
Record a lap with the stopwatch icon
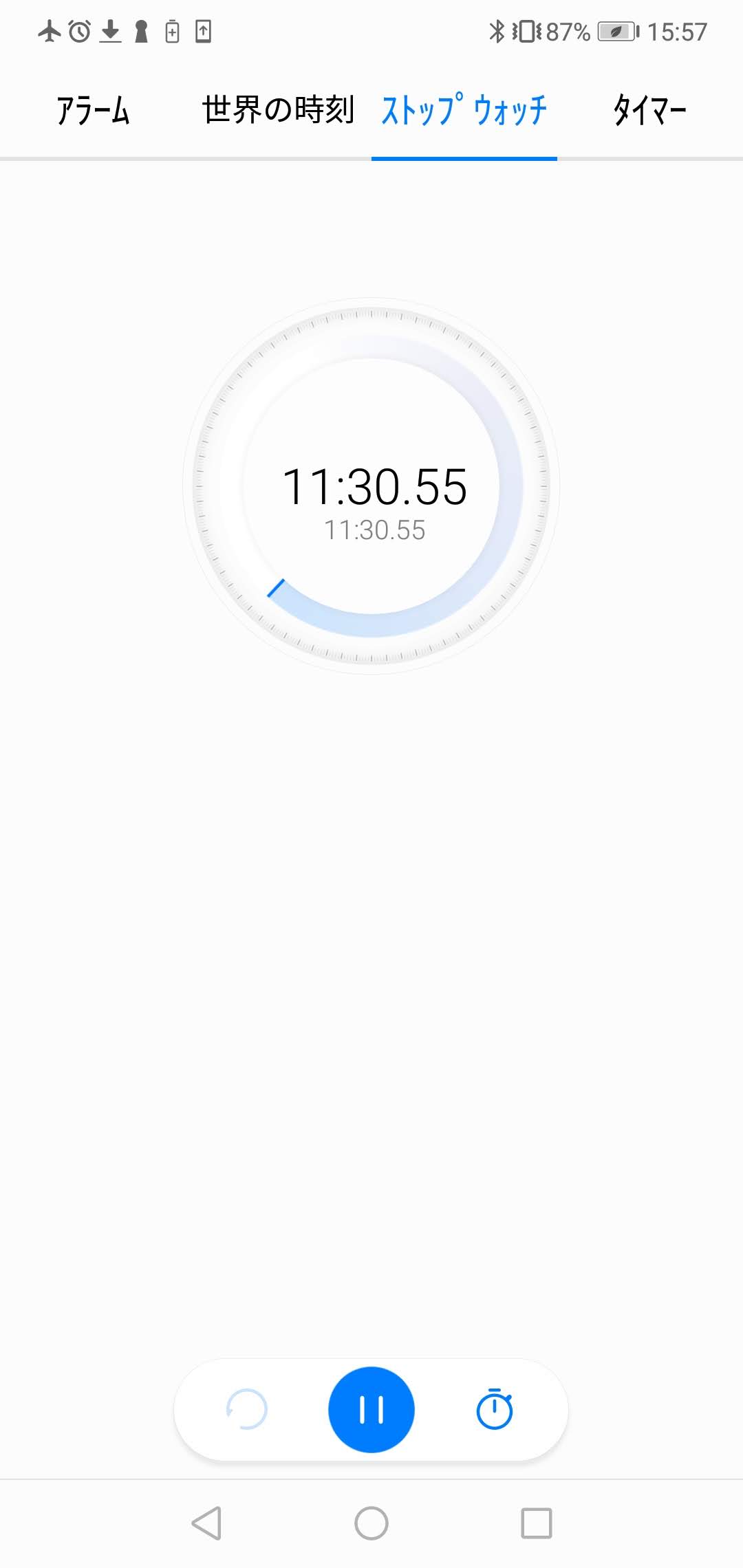(495, 1409)
